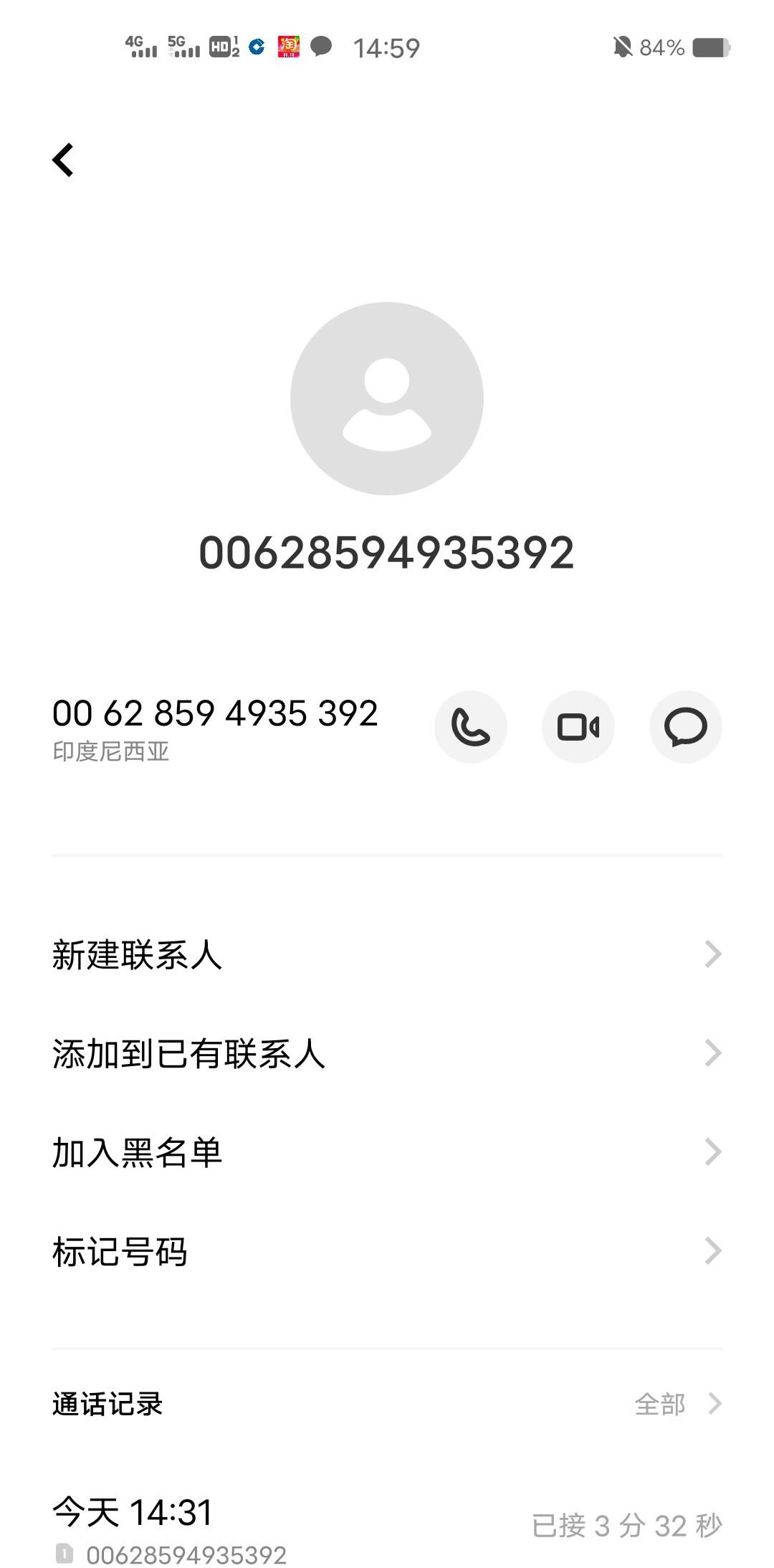
Task: Call the number 00 62 859 4935 392
Action: click(x=470, y=727)
